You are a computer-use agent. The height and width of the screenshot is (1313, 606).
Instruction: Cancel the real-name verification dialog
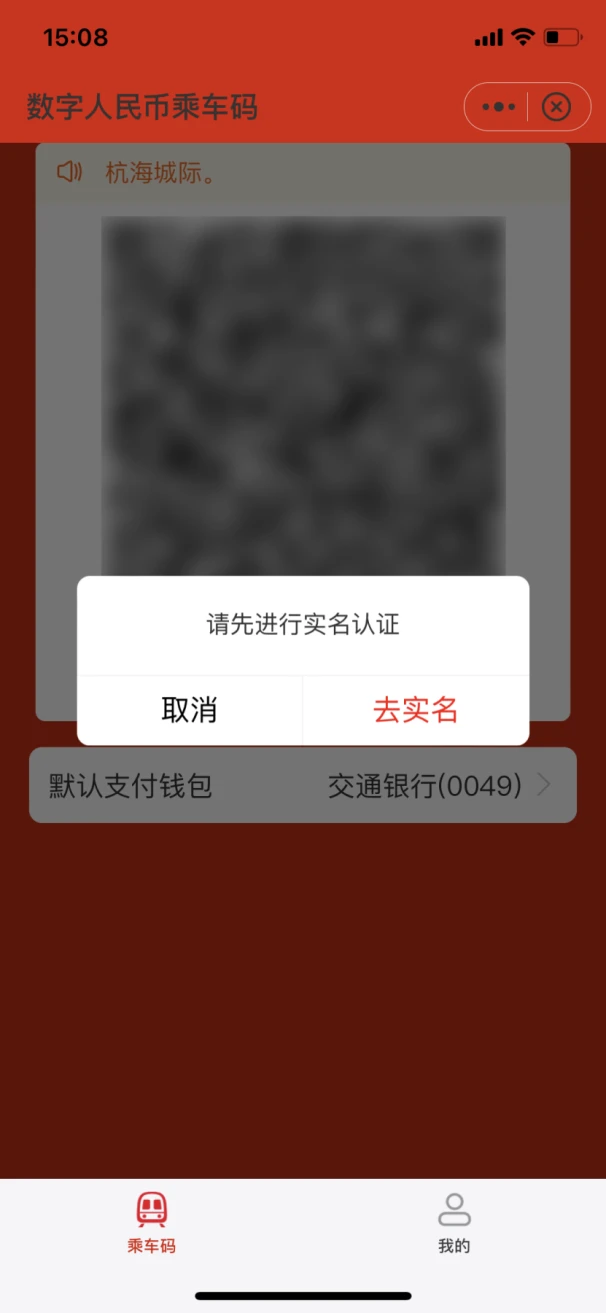pyautogui.click(x=189, y=710)
